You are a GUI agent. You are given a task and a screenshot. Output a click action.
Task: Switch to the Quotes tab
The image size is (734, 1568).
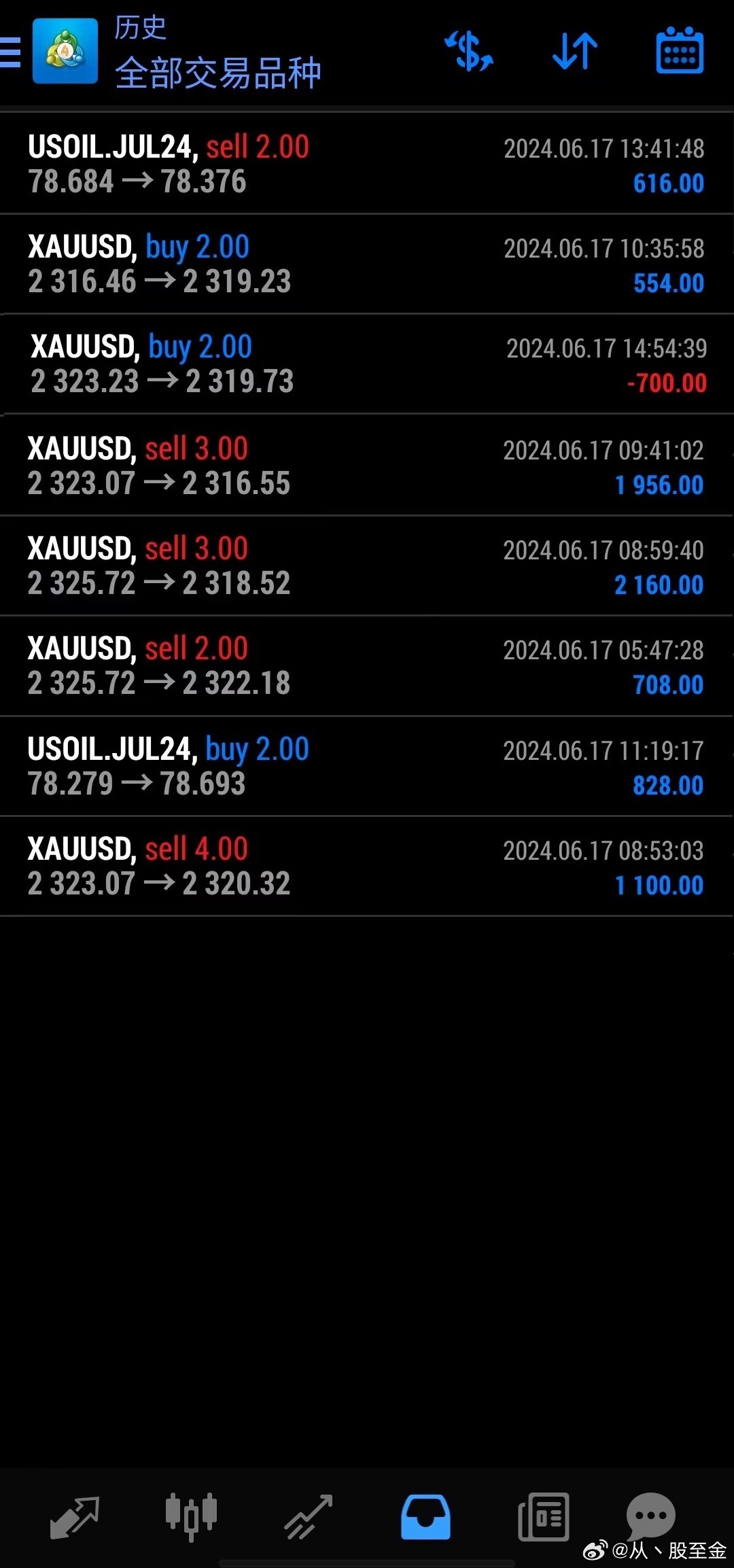(75, 1517)
